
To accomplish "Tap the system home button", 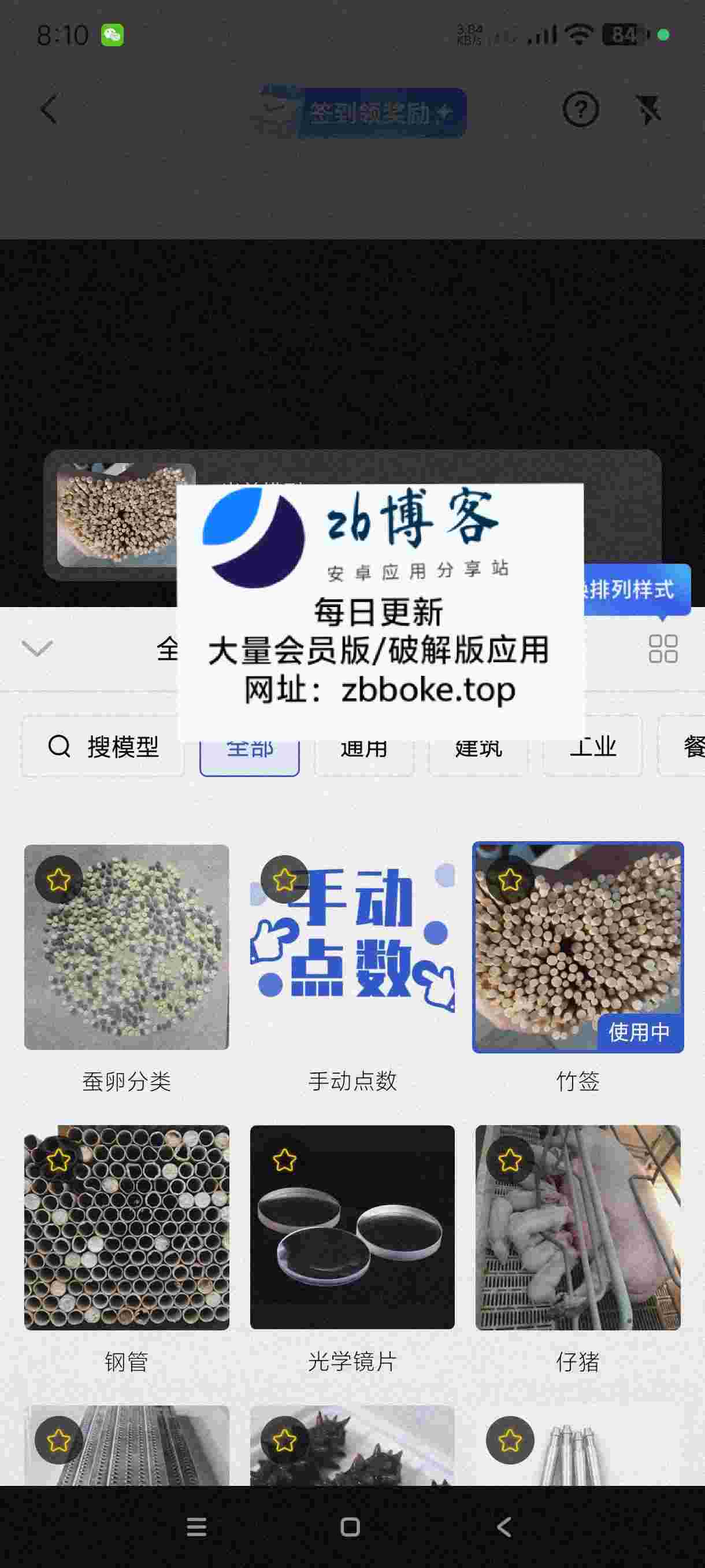I will coord(350,1527).
